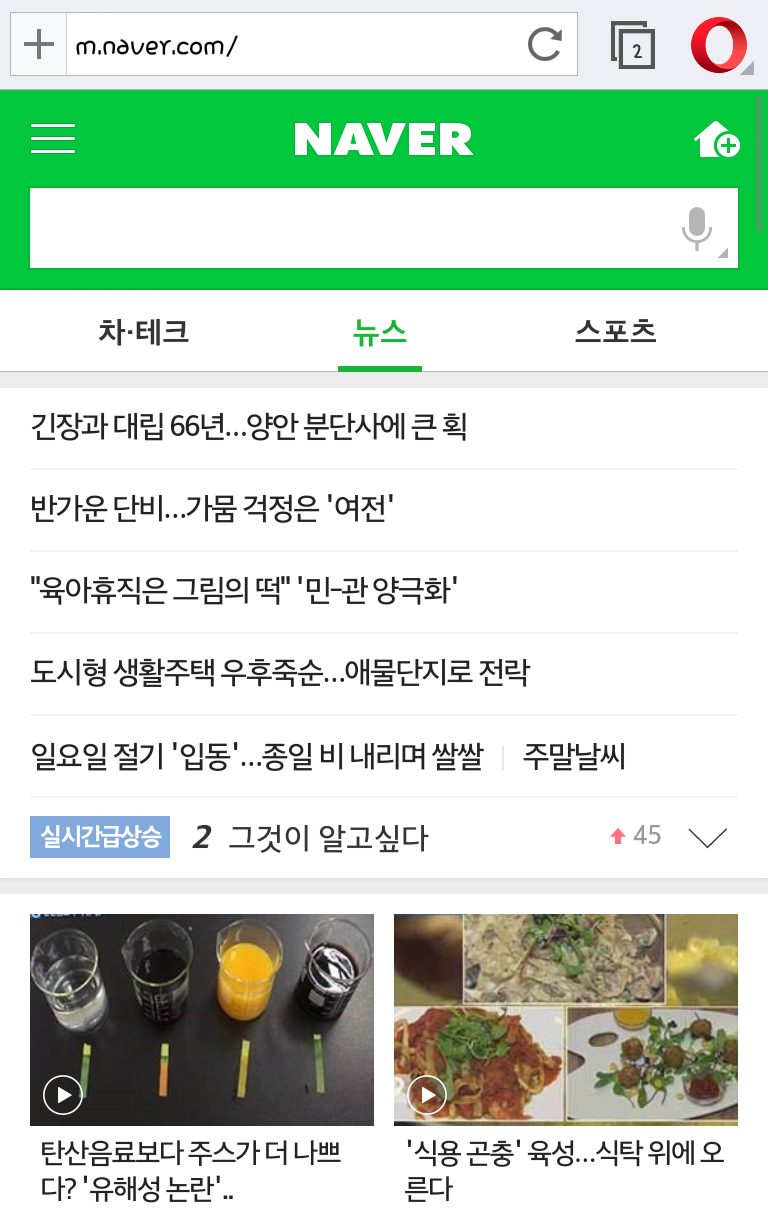Reload the page in the address bar

click(x=544, y=44)
